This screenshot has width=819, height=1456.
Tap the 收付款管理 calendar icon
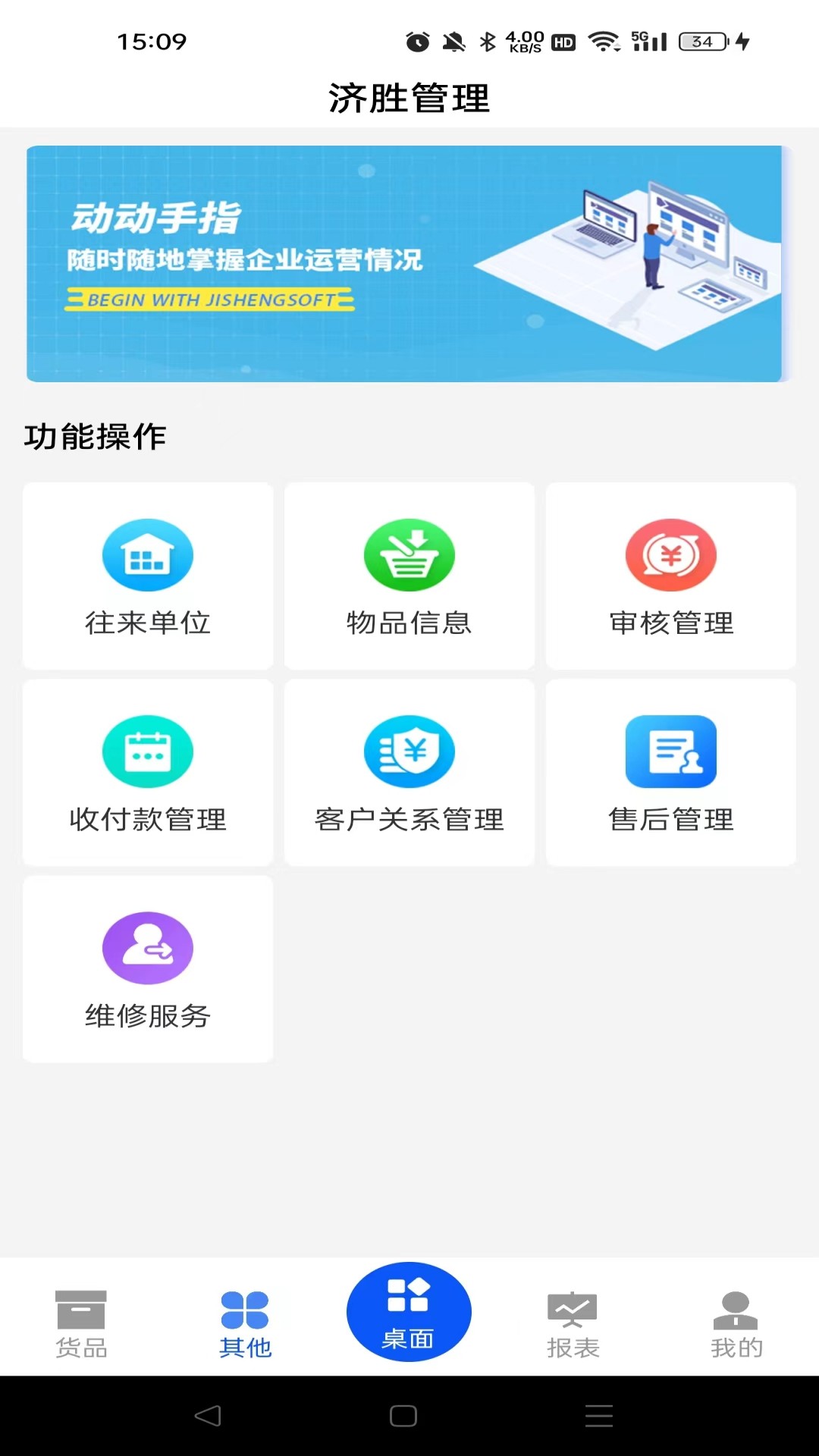(x=148, y=752)
